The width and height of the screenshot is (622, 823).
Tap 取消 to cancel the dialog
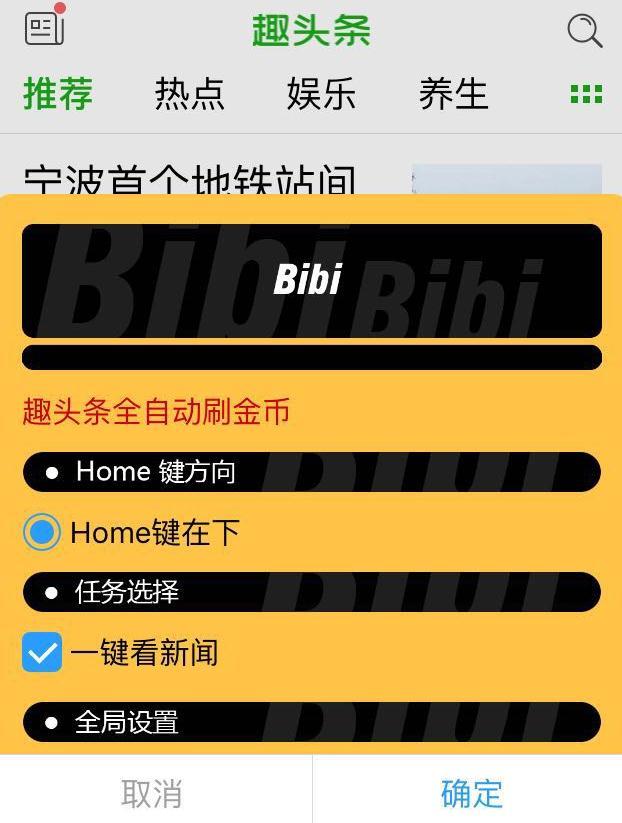point(152,793)
